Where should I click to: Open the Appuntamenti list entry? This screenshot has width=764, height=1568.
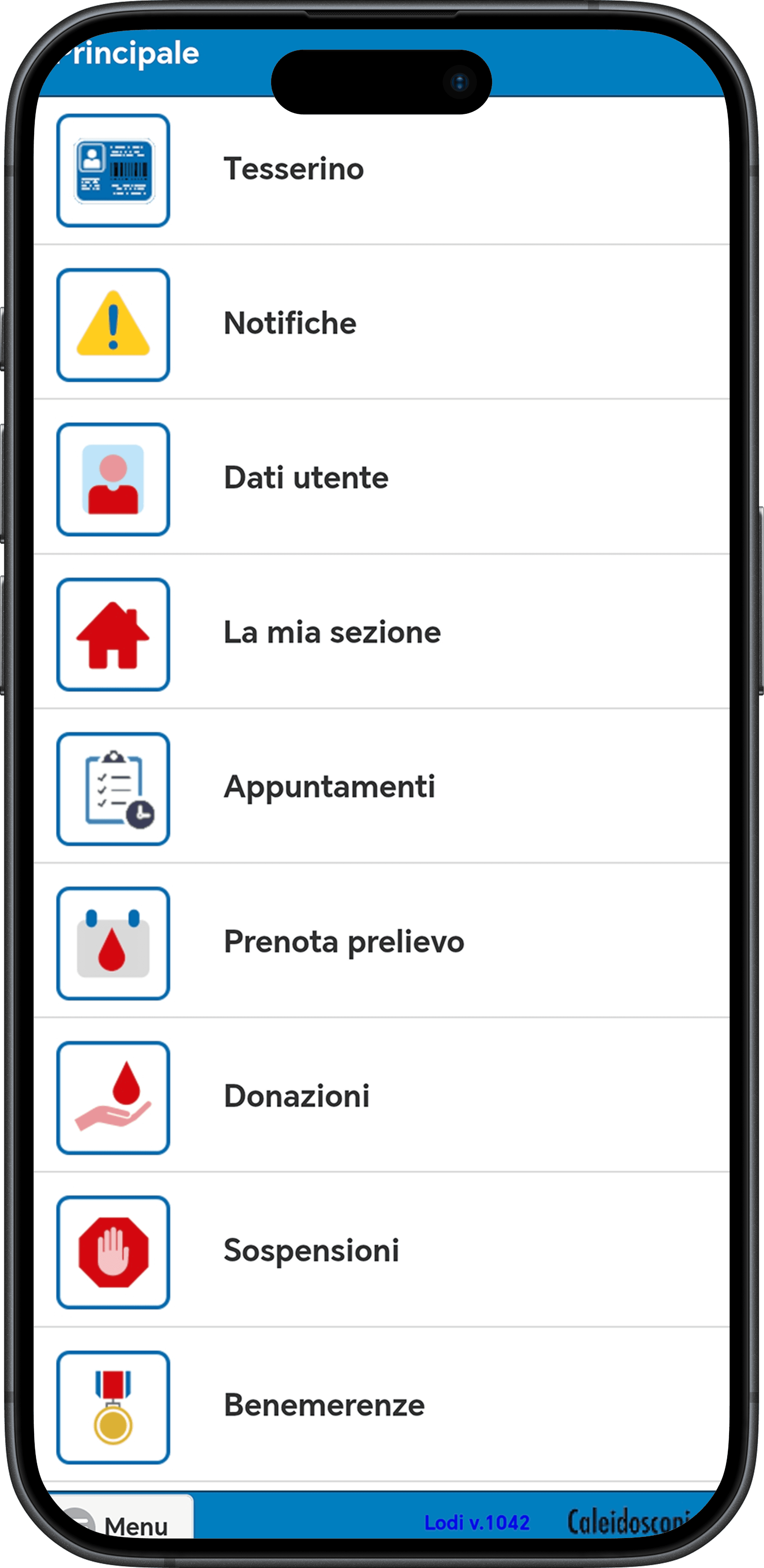pyautogui.click(x=329, y=787)
